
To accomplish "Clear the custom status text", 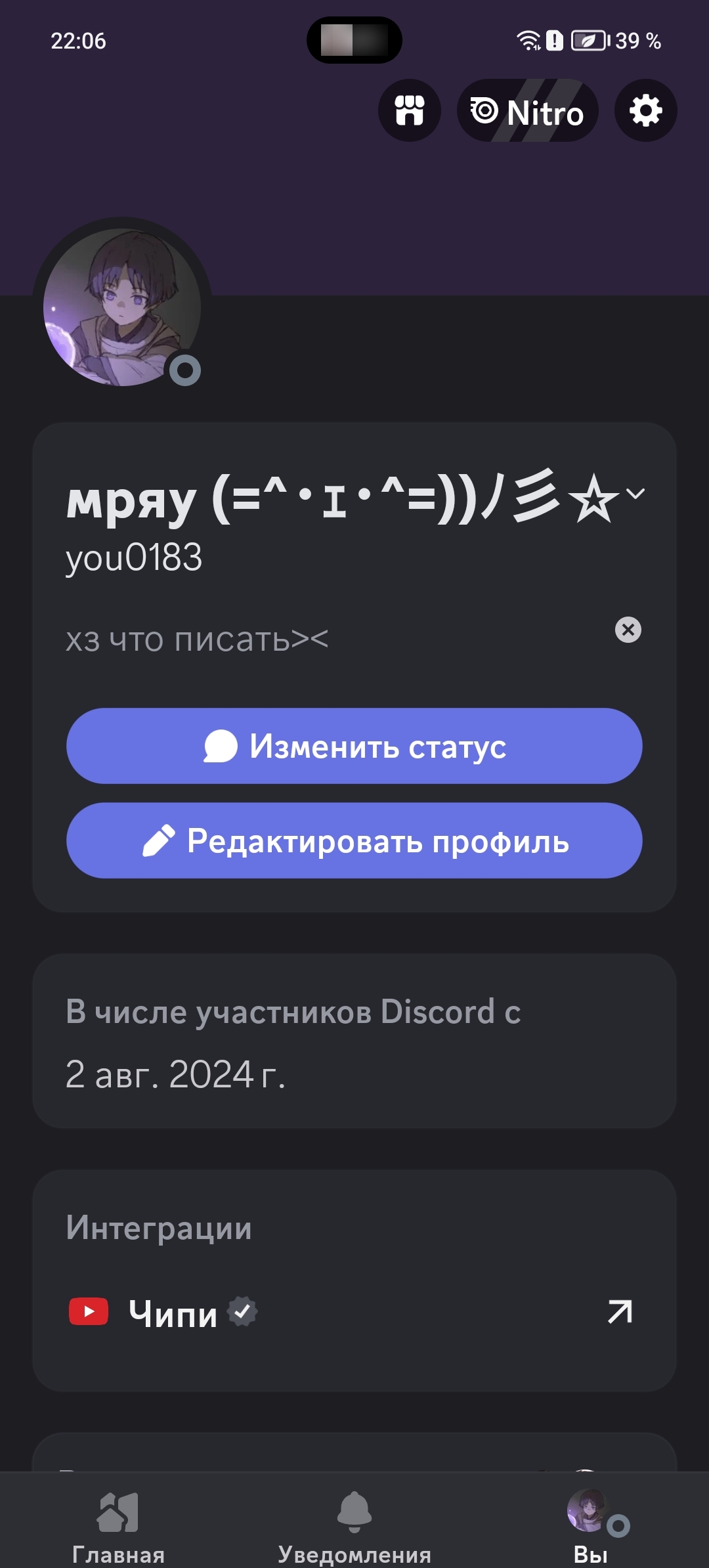I will [x=628, y=630].
